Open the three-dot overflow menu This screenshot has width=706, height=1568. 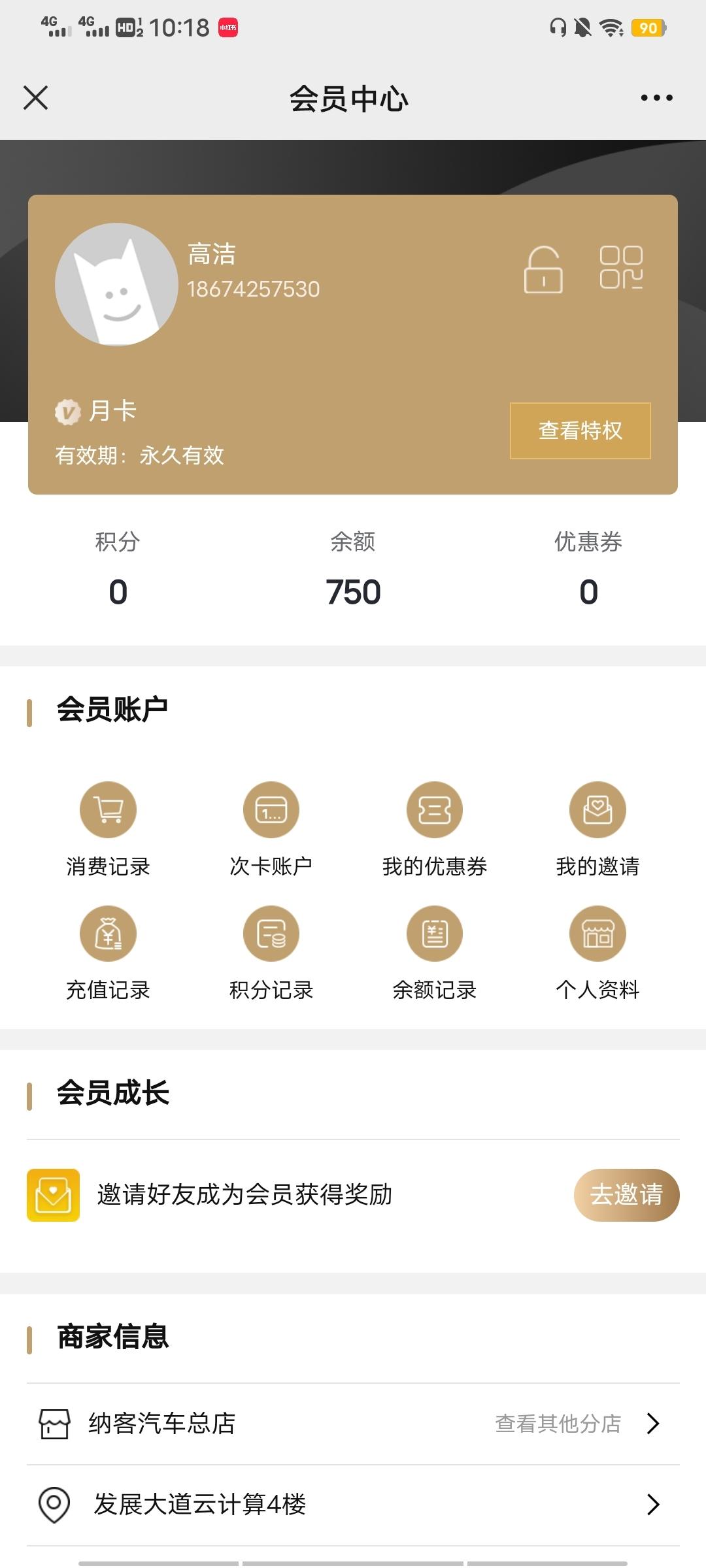point(656,98)
